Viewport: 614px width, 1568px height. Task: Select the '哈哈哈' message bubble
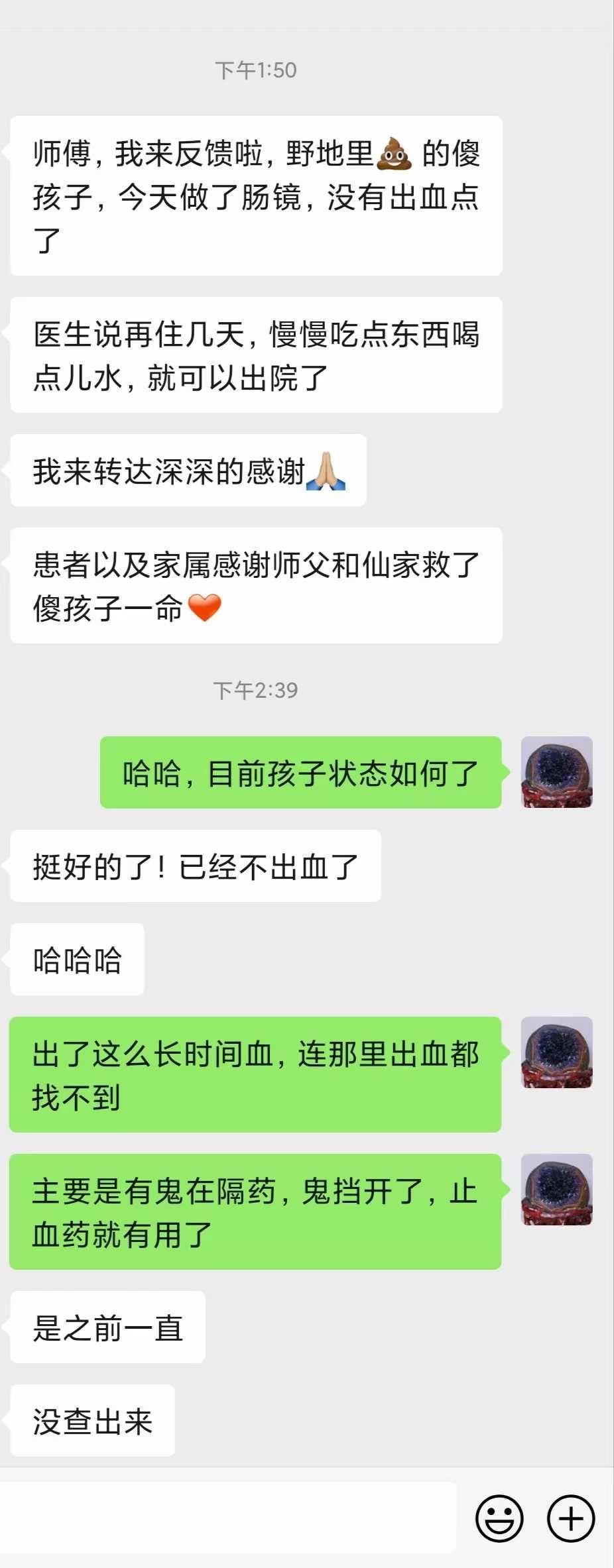pyautogui.click(x=76, y=958)
